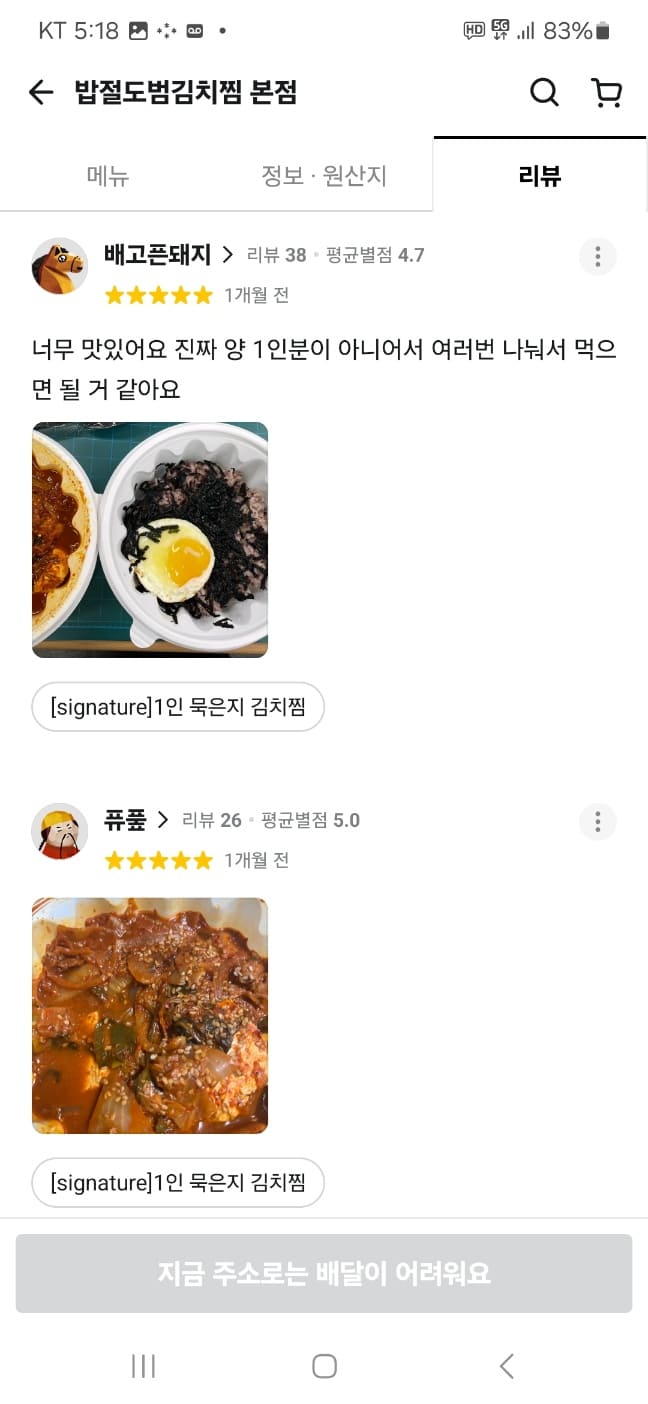This screenshot has height=1404, width=648.
Task: Open the recent apps view
Action: click(x=143, y=1366)
